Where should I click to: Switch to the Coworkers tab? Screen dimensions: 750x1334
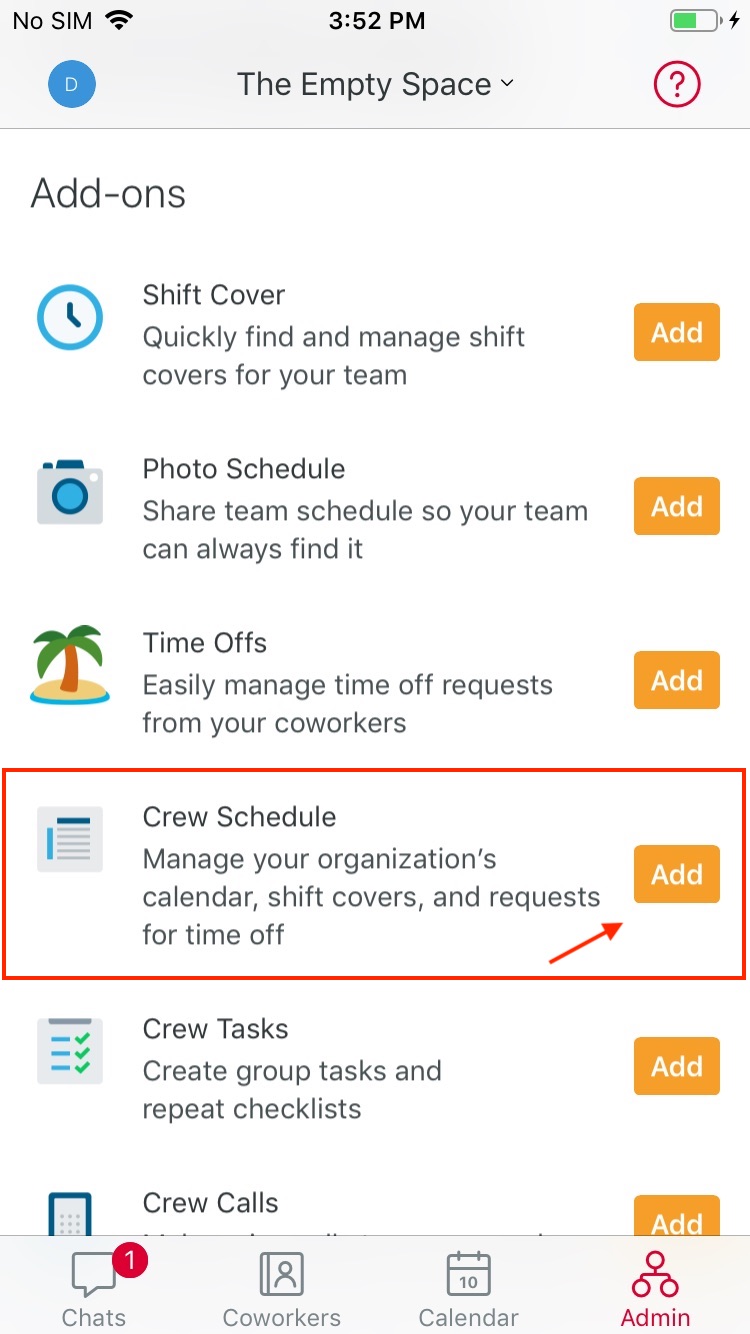coord(282,1286)
